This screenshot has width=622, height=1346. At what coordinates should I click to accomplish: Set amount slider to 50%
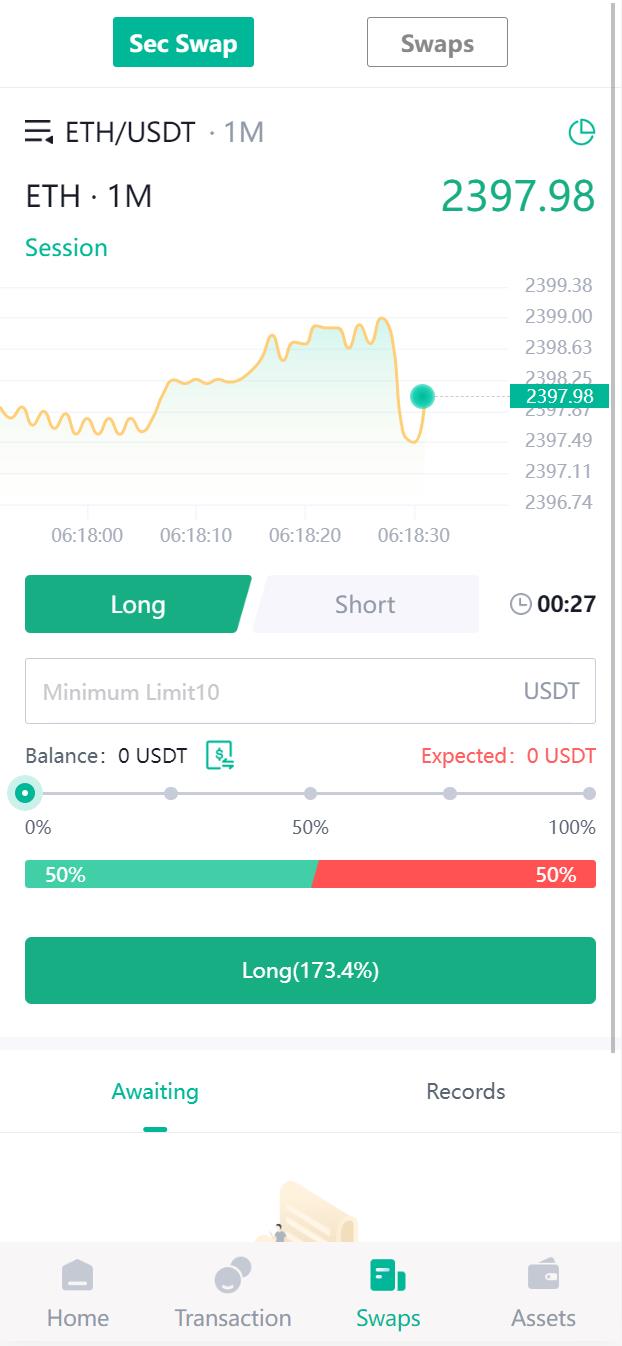click(310, 794)
